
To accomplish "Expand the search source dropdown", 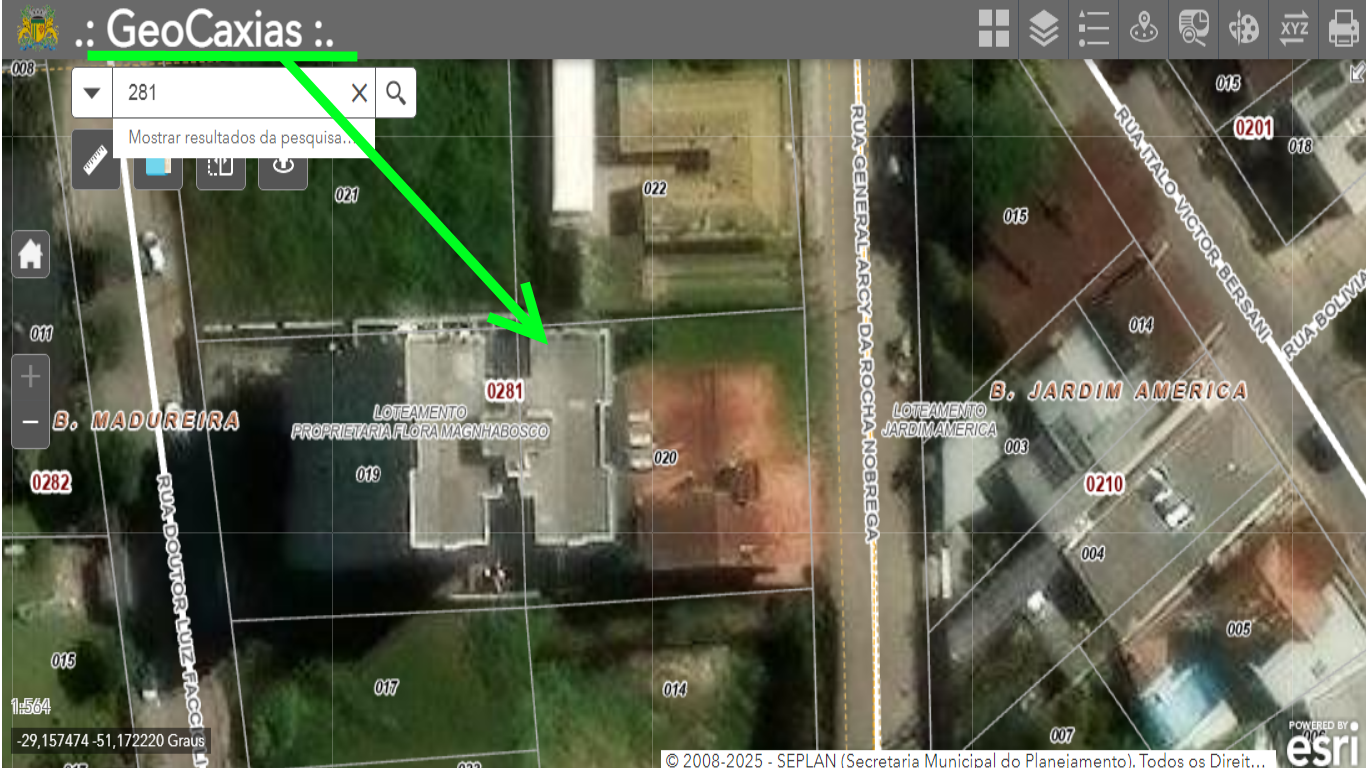I will pos(92,93).
